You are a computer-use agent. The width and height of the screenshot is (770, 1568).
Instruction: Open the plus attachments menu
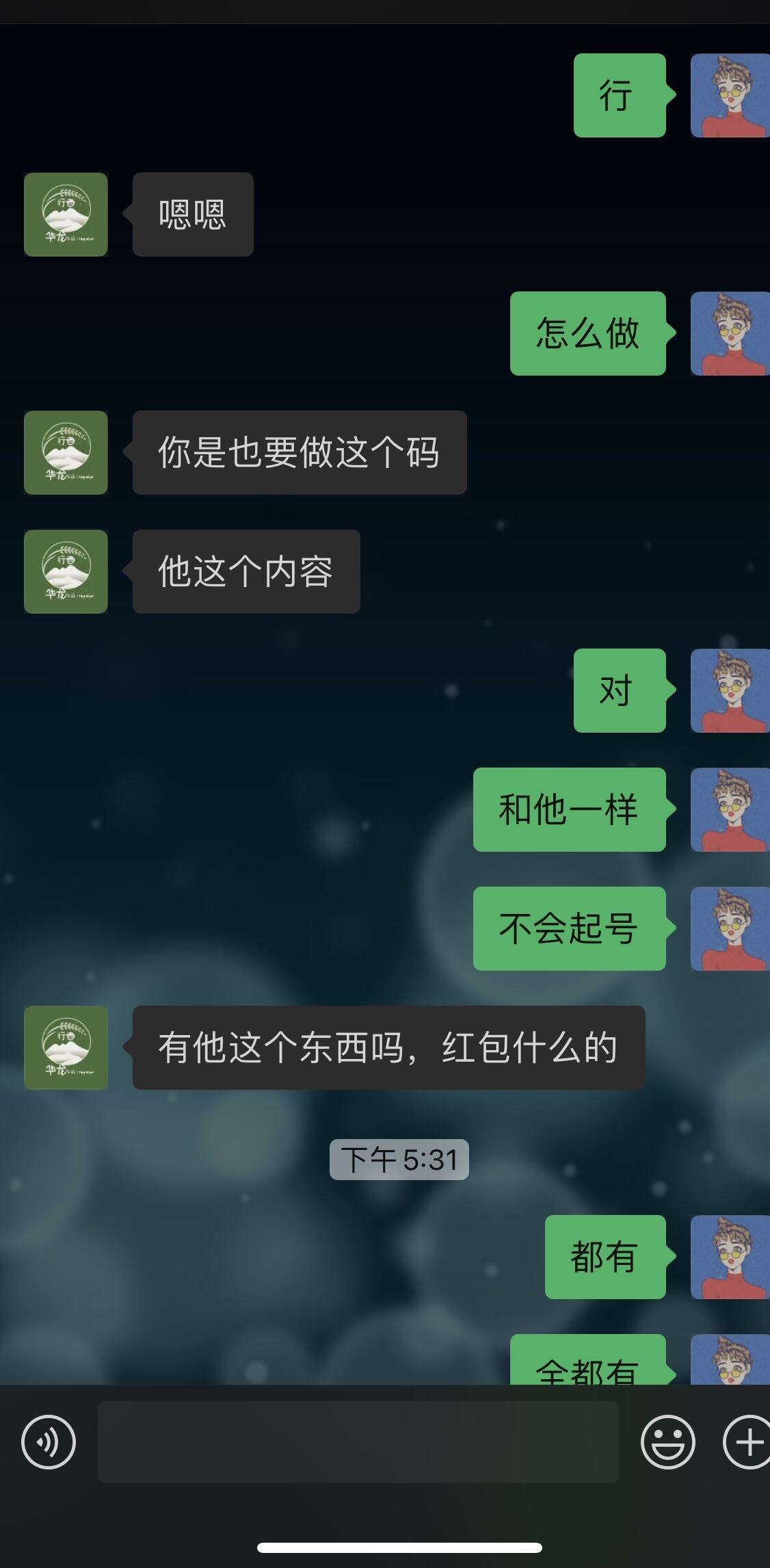click(747, 1442)
